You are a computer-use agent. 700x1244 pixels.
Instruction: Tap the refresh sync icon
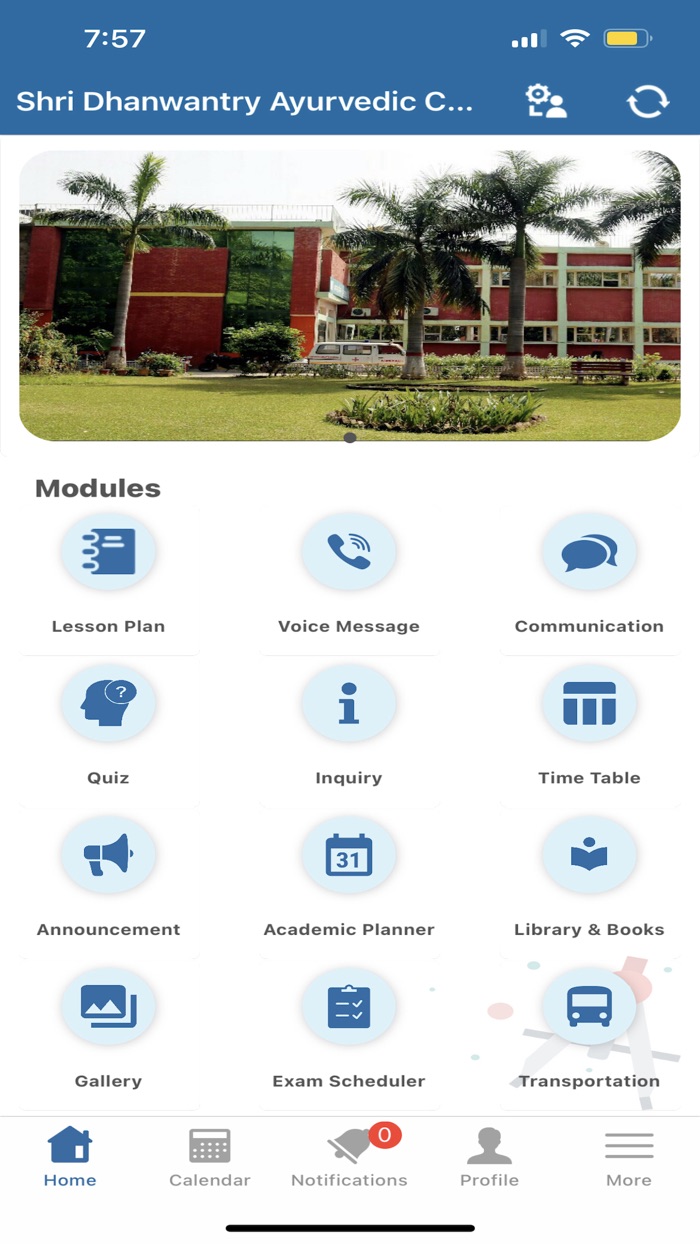coord(647,102)
